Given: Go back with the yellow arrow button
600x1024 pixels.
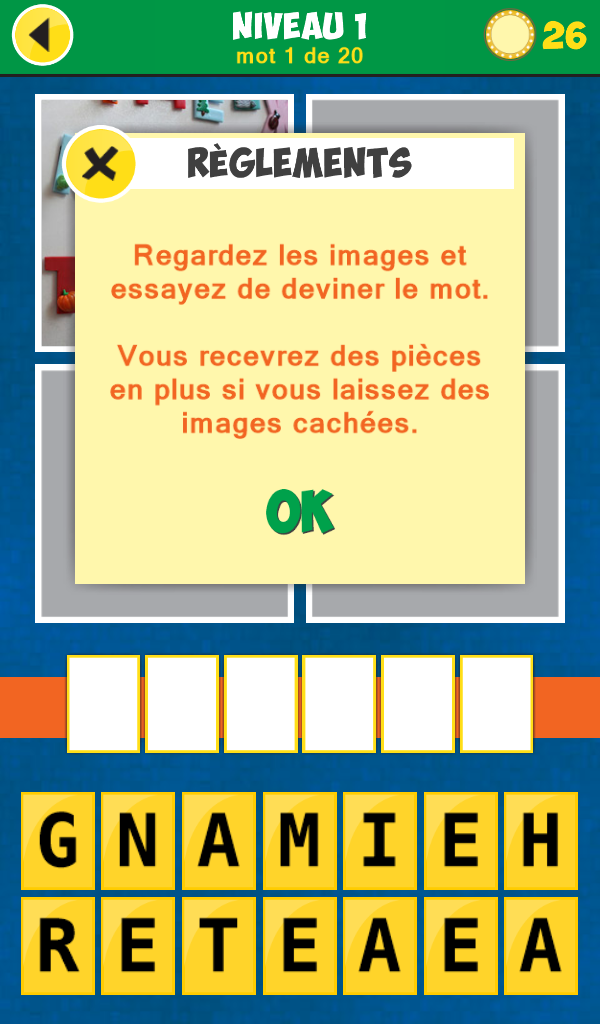Looking at the screenshot, I should click(x=42, y=35).
